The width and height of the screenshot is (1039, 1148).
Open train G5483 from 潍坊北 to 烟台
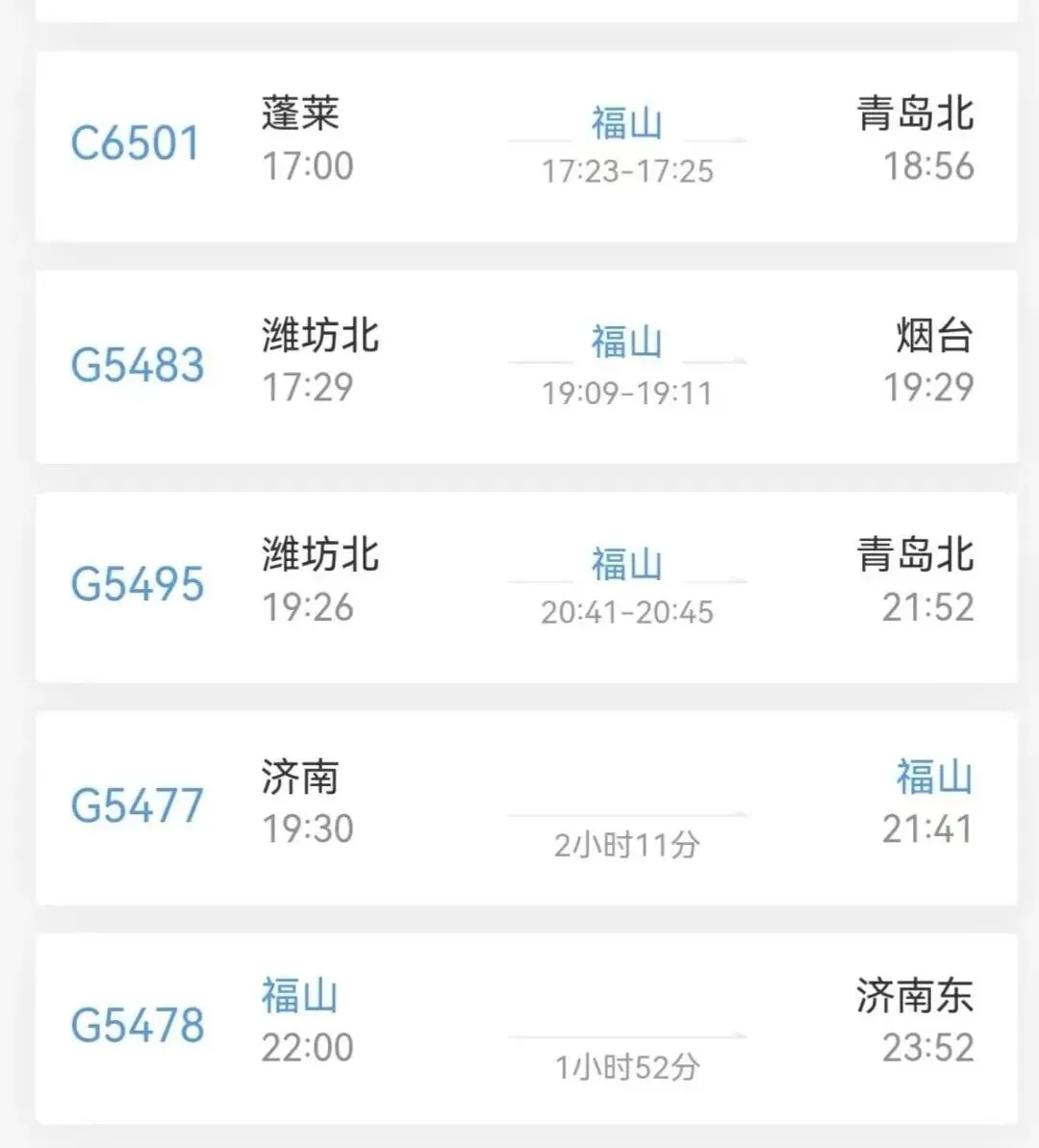(x=525, y=367)
